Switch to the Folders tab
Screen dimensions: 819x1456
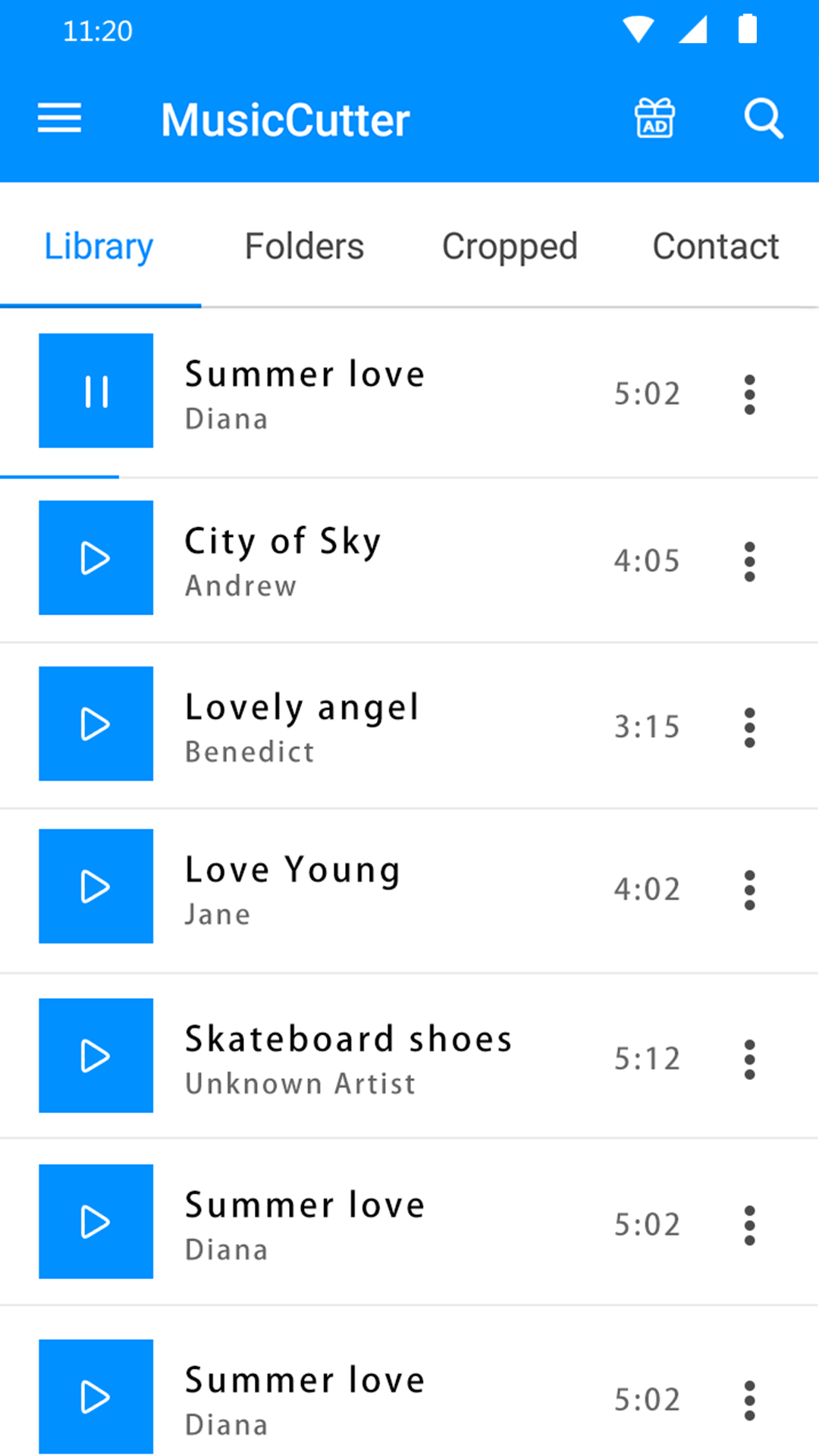304,246
